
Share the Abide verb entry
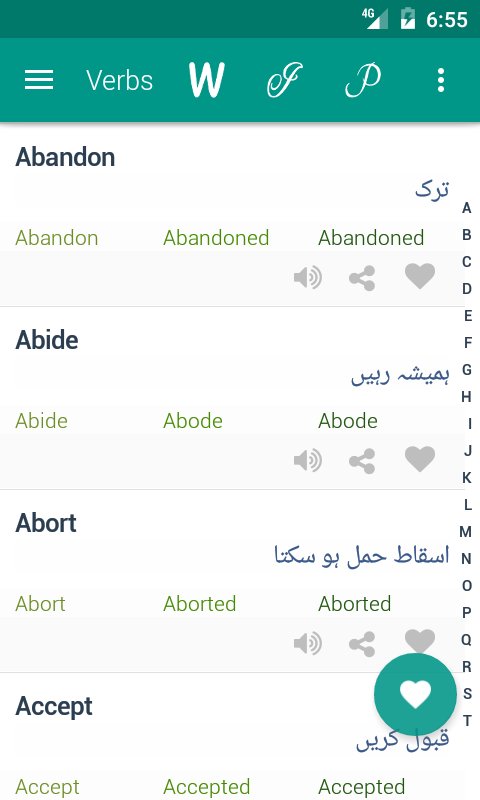pyautogui.click(x=362, y=461)
